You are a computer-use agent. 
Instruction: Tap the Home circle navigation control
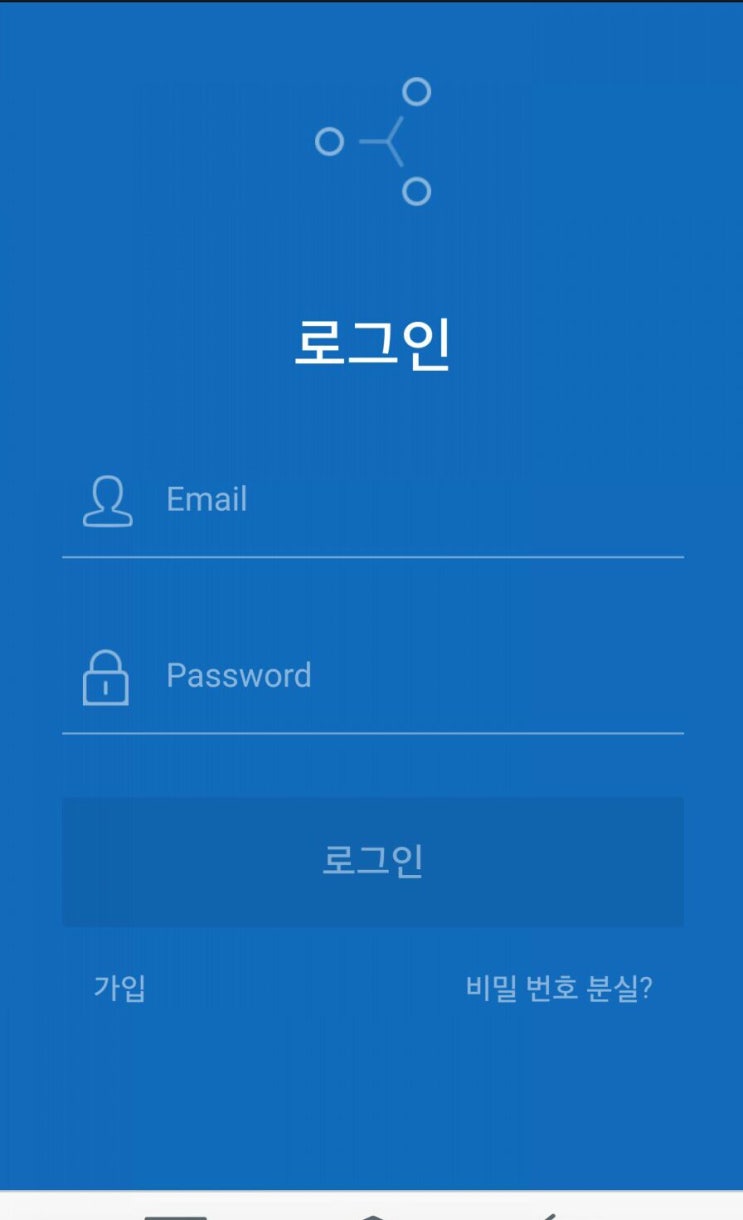click(372, 1213)
